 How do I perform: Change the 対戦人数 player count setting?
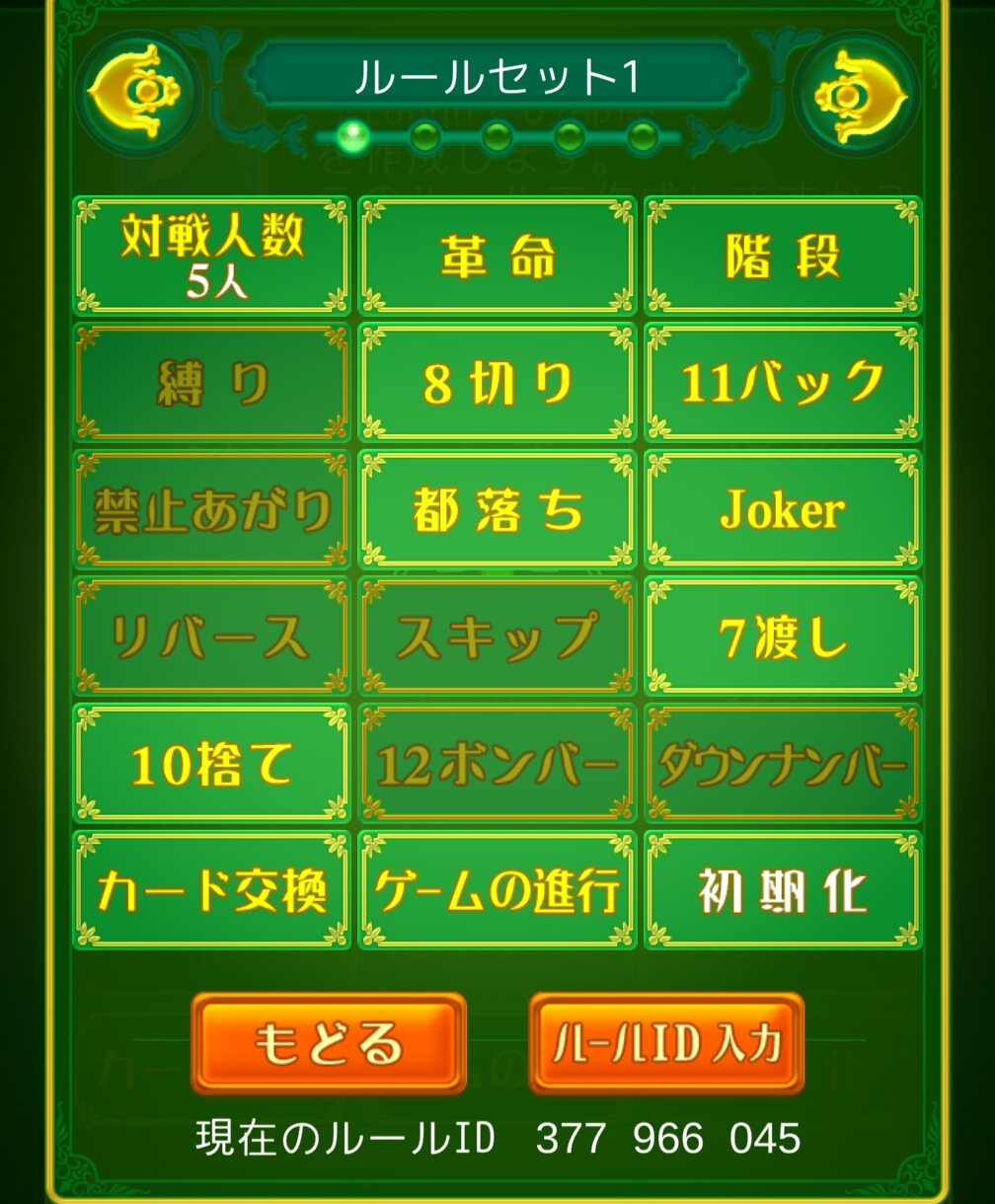[211, 256]
